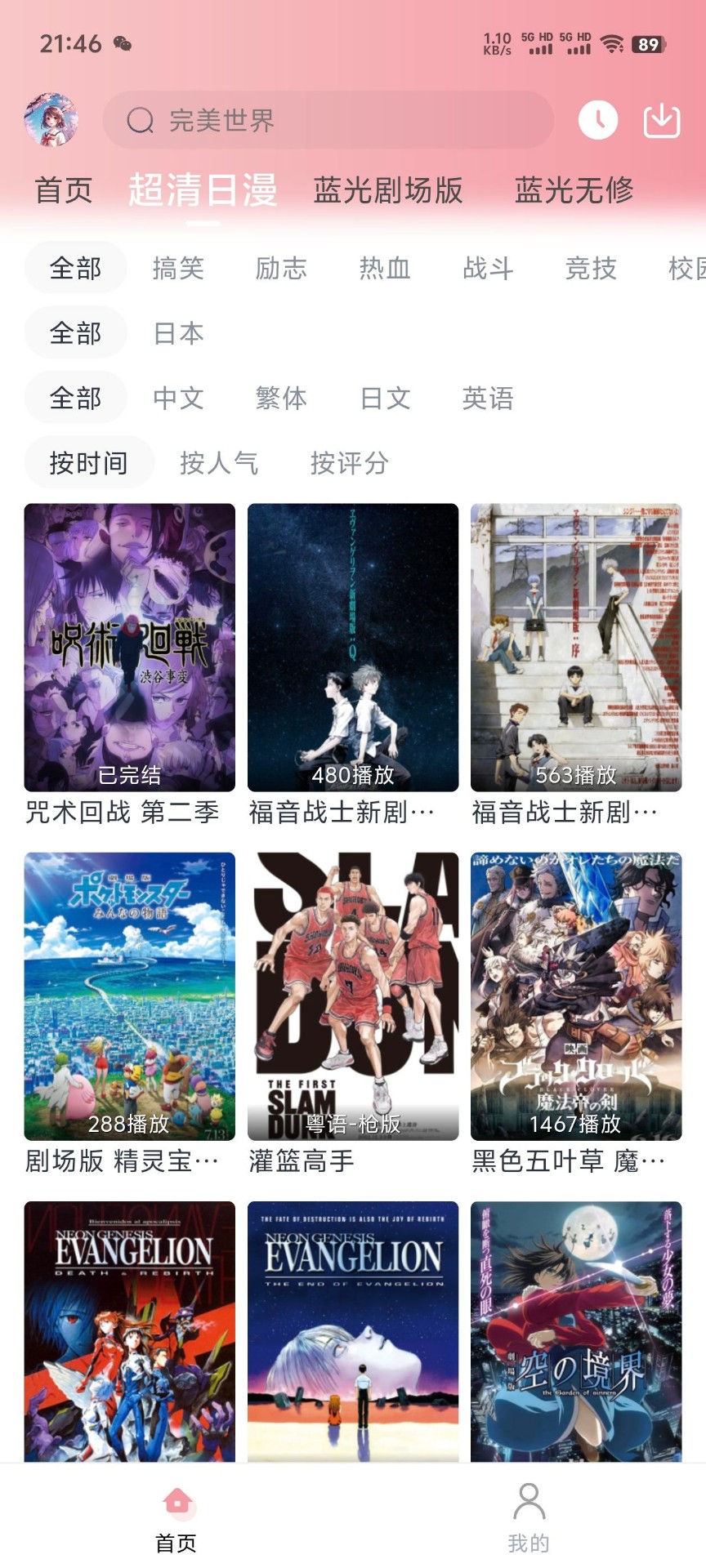The width and height of the screenshot is (706, 1568).
Task: Tap the search box showing 完美世界
Action: point(327,120)
